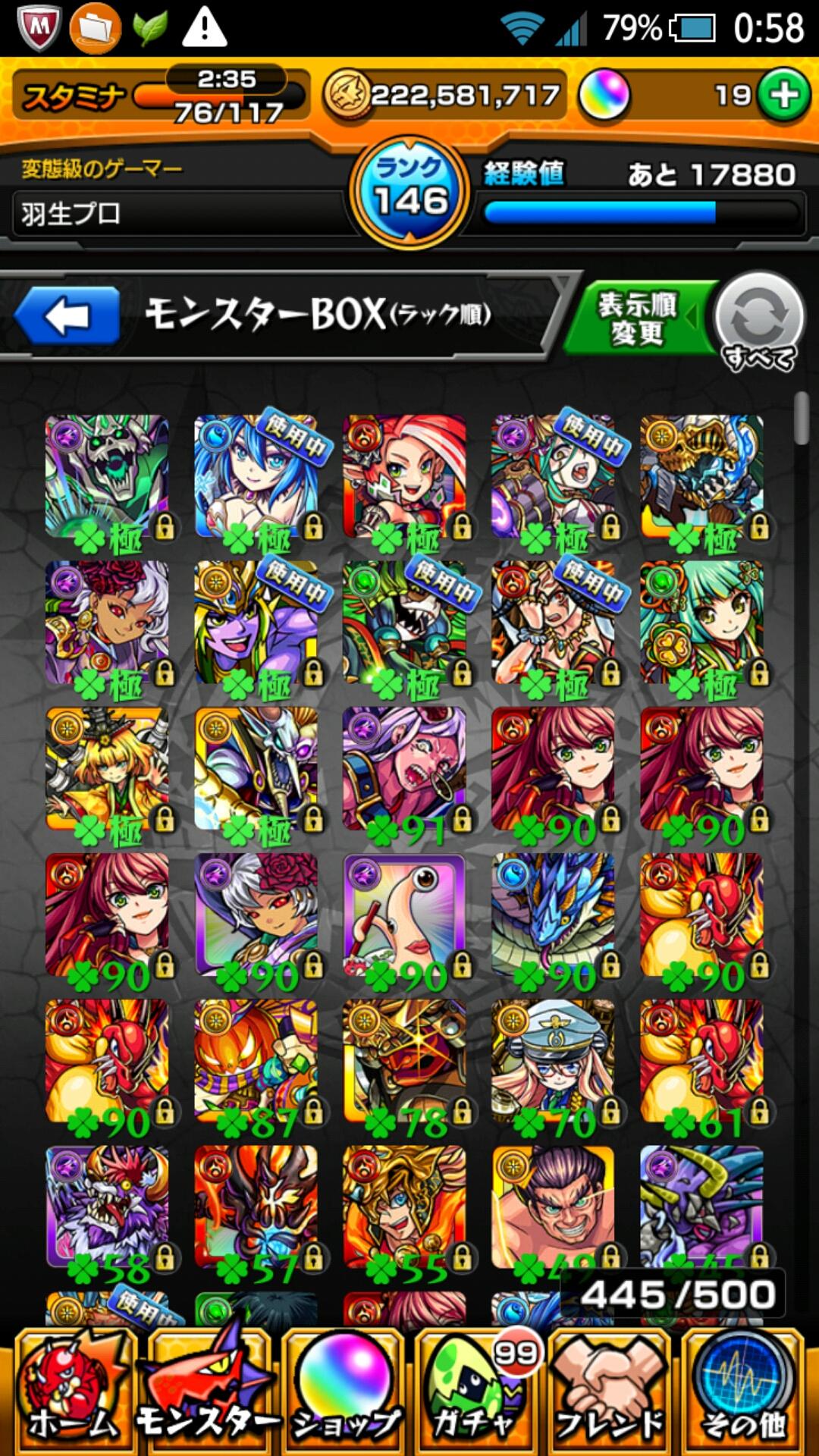
Task: Select the fire demon with luck 57
Action: [256, 1207]
